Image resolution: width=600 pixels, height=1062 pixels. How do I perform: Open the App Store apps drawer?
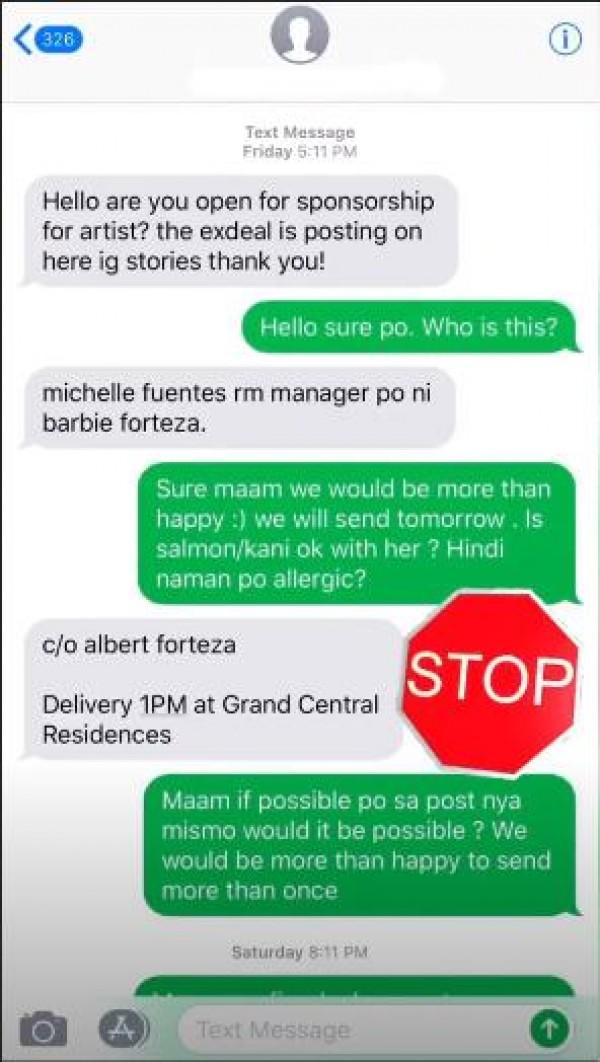[124, 1028]
